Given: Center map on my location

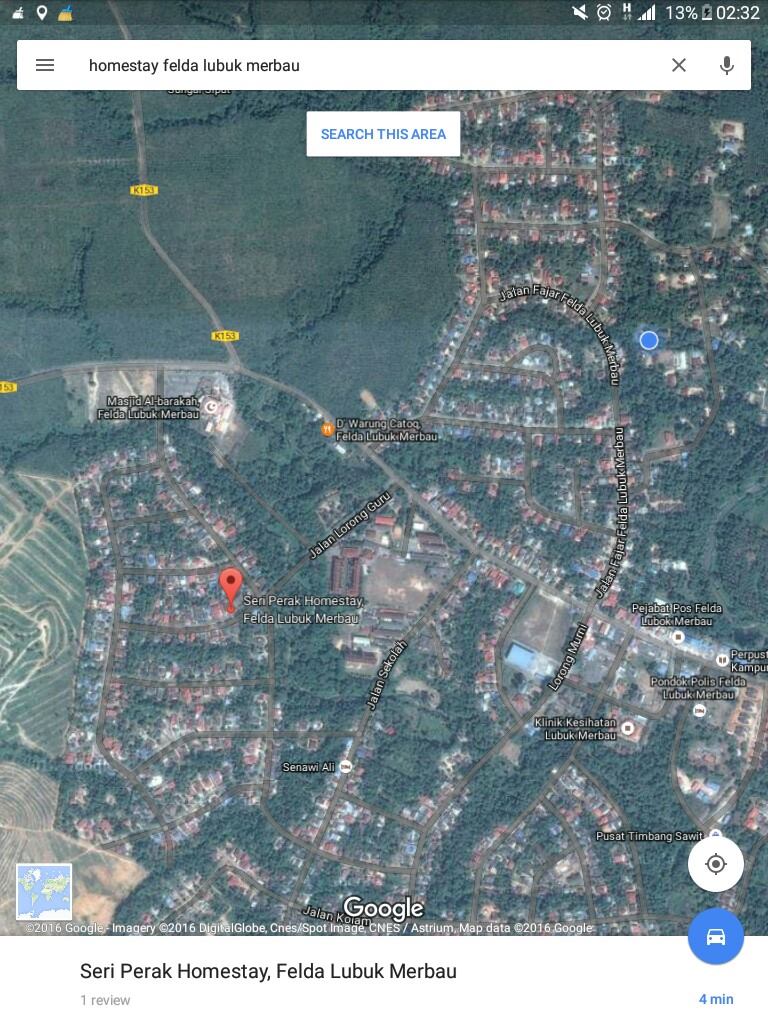Looking at the screenshot, I should tap(716, 864).
